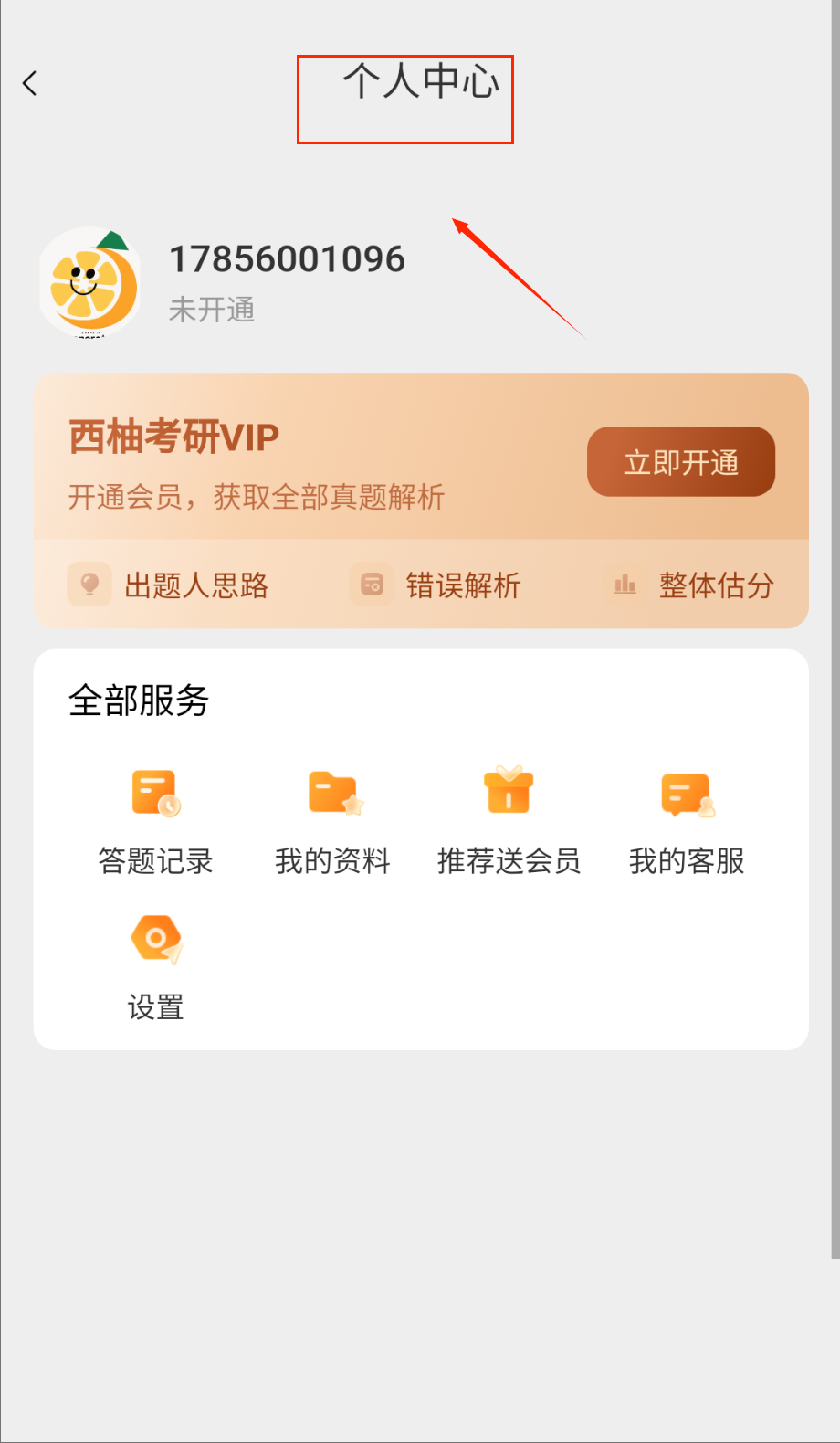The image size is (840, 1443).
Task: Go back using the top-left arrow
Action: [x=30, y=84]
